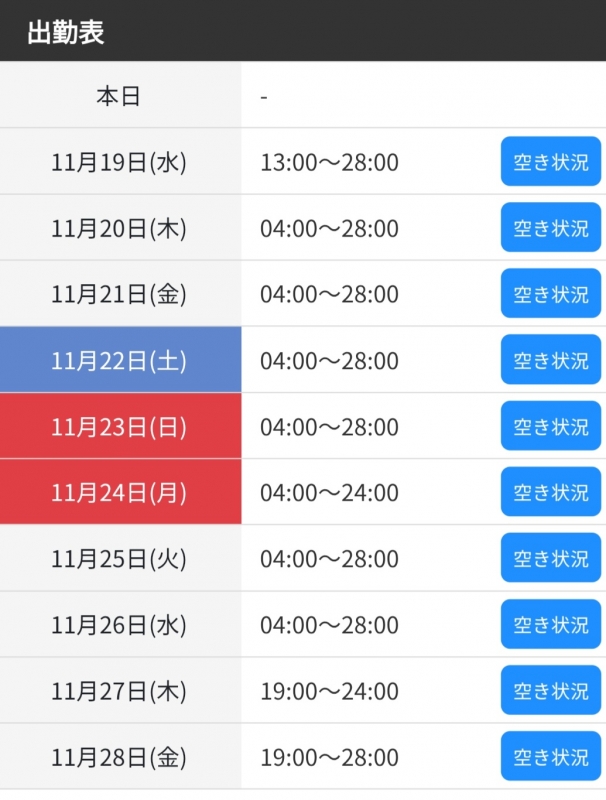Open 空き状況 for 11月20日(木)

(x=550, y=228)
